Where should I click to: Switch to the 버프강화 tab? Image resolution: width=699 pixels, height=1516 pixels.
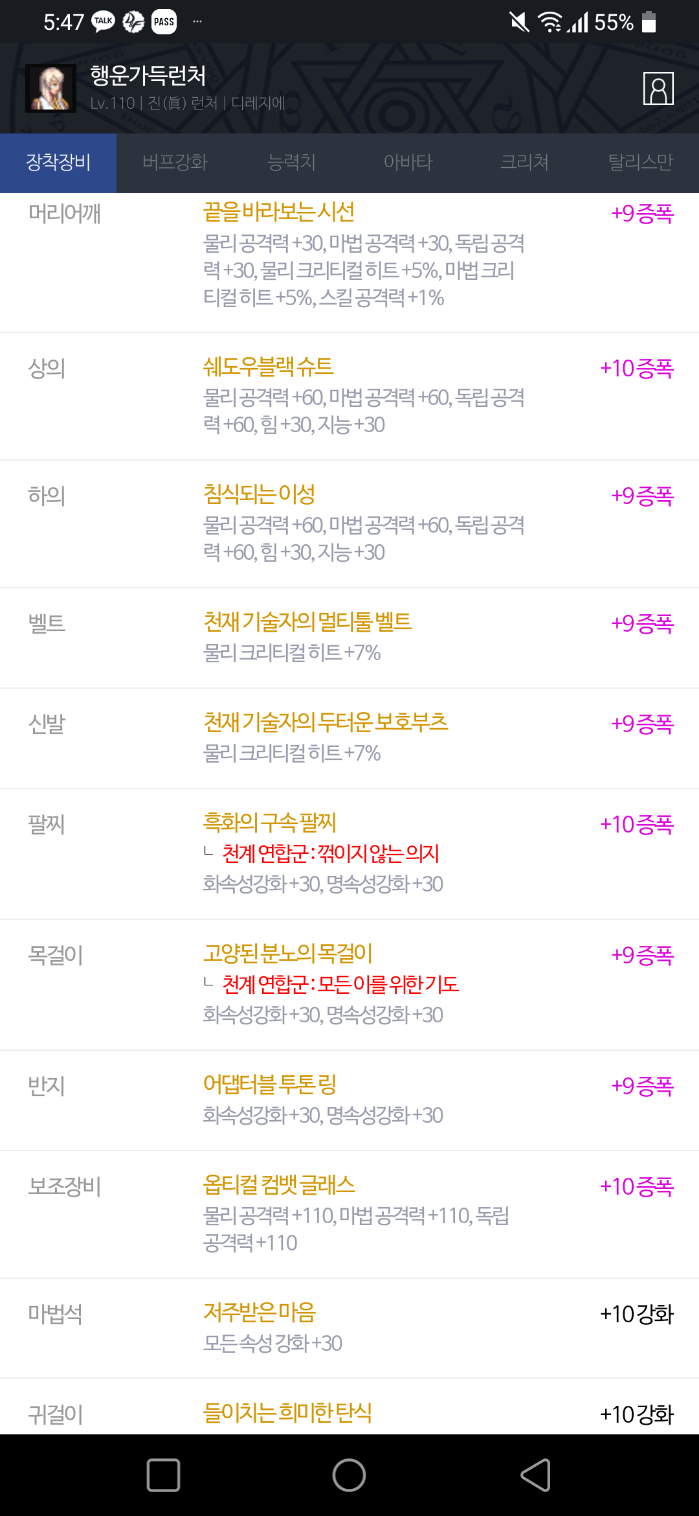coord(175,162)
